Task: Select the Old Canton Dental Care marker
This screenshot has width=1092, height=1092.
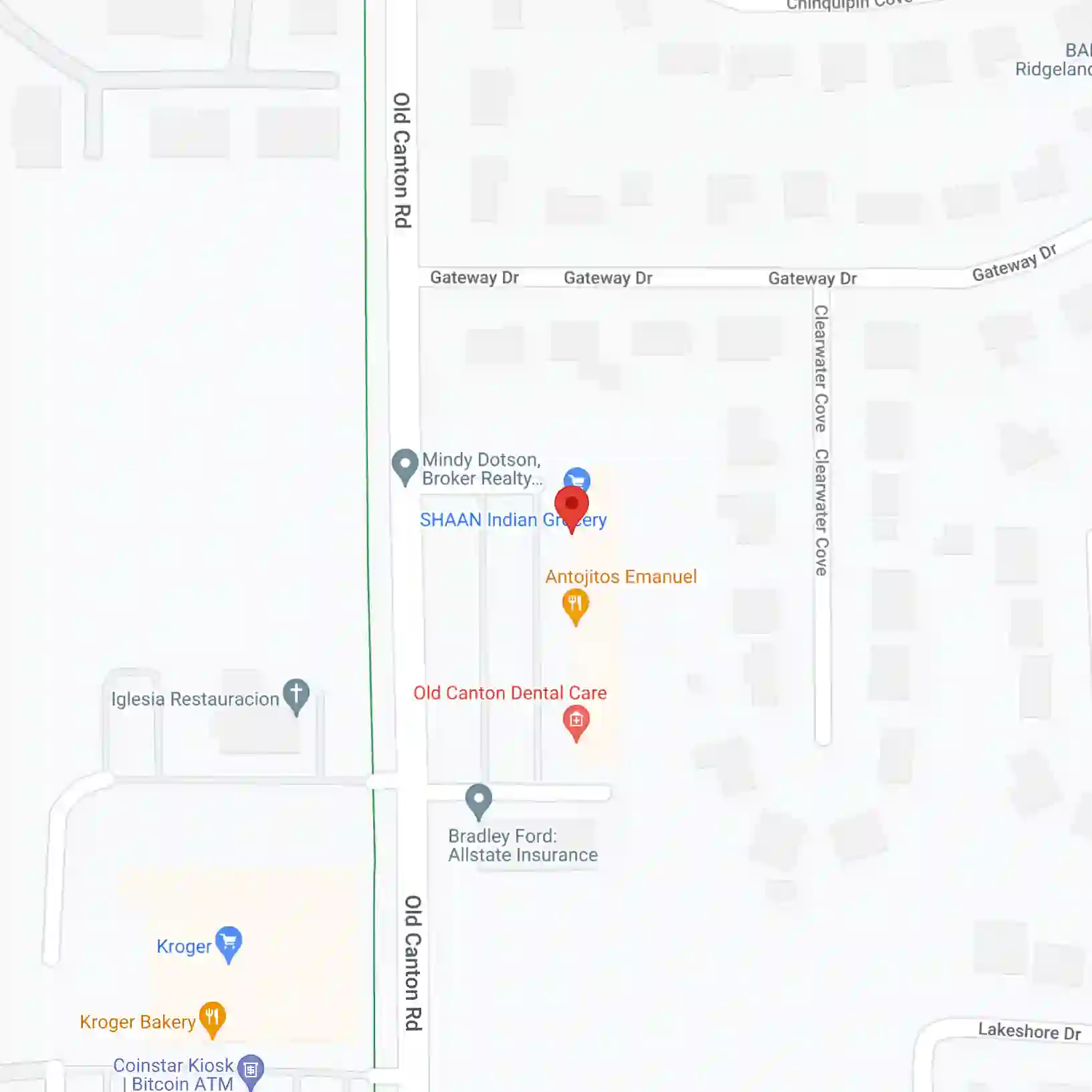Action: pos(576,722)
